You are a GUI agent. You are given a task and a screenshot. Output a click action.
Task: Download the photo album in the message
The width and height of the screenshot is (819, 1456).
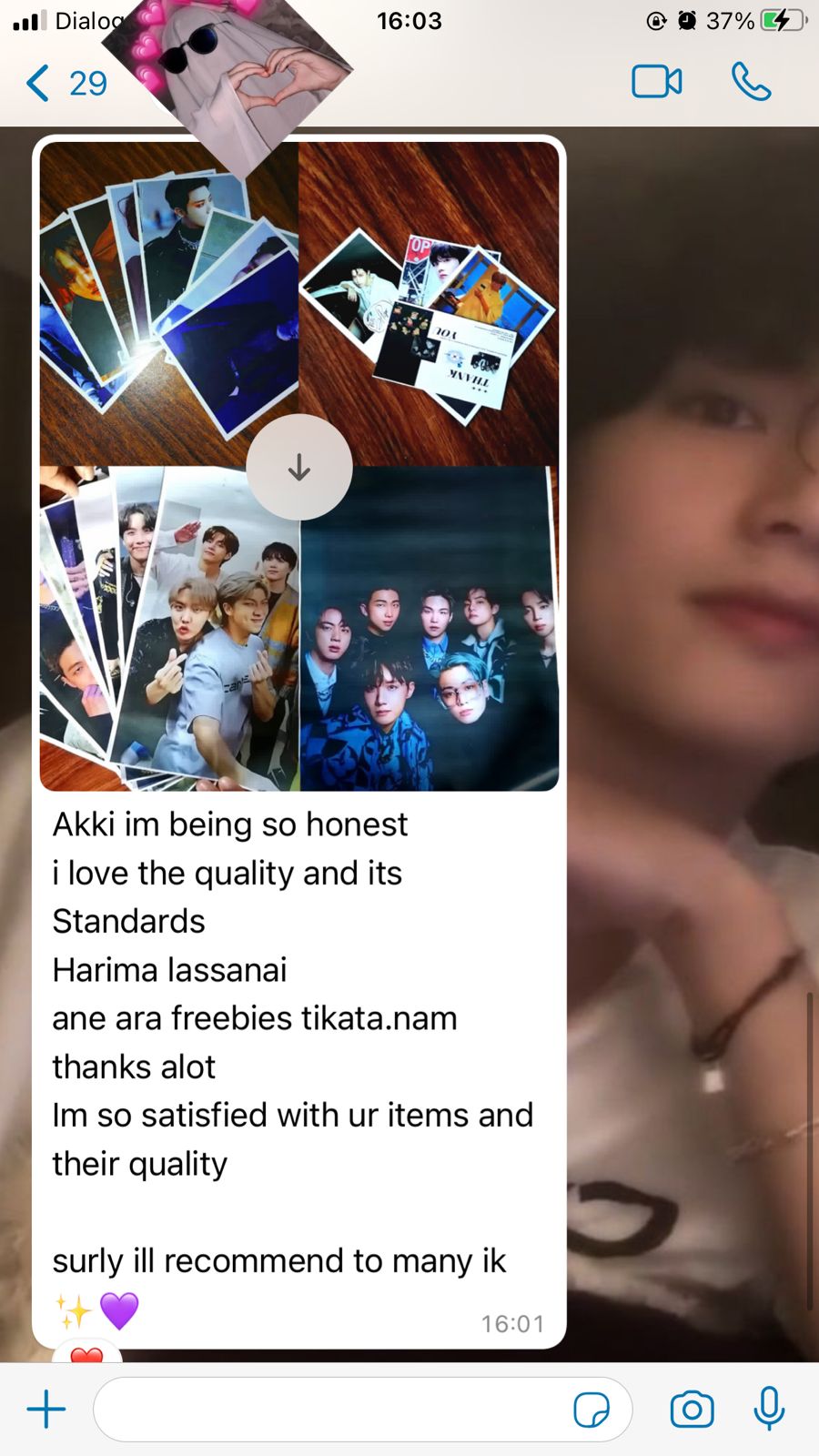pyautogui.click(x=299, y=468)
